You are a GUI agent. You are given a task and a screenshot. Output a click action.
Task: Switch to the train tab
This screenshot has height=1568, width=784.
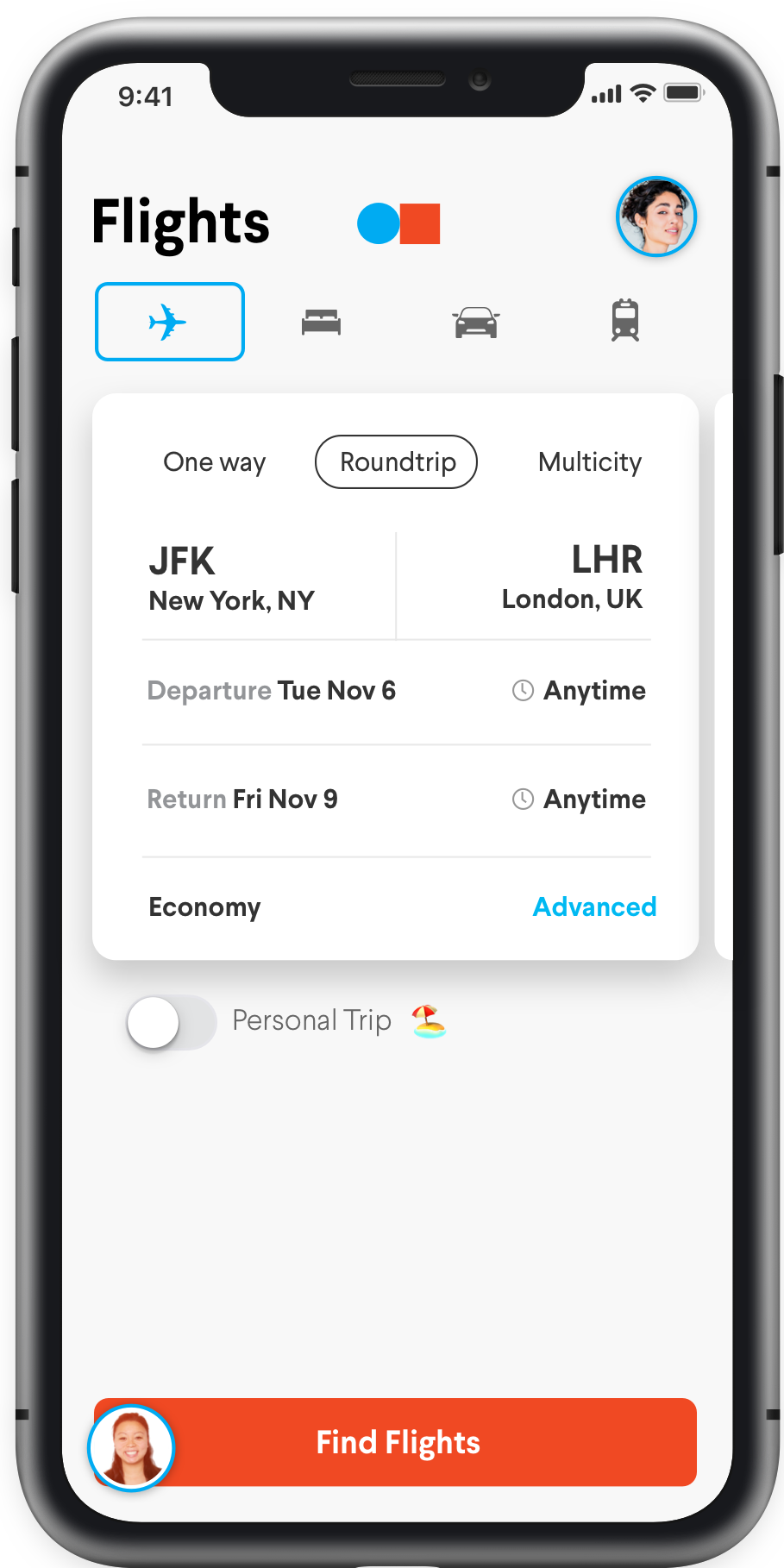pos(624,320)
